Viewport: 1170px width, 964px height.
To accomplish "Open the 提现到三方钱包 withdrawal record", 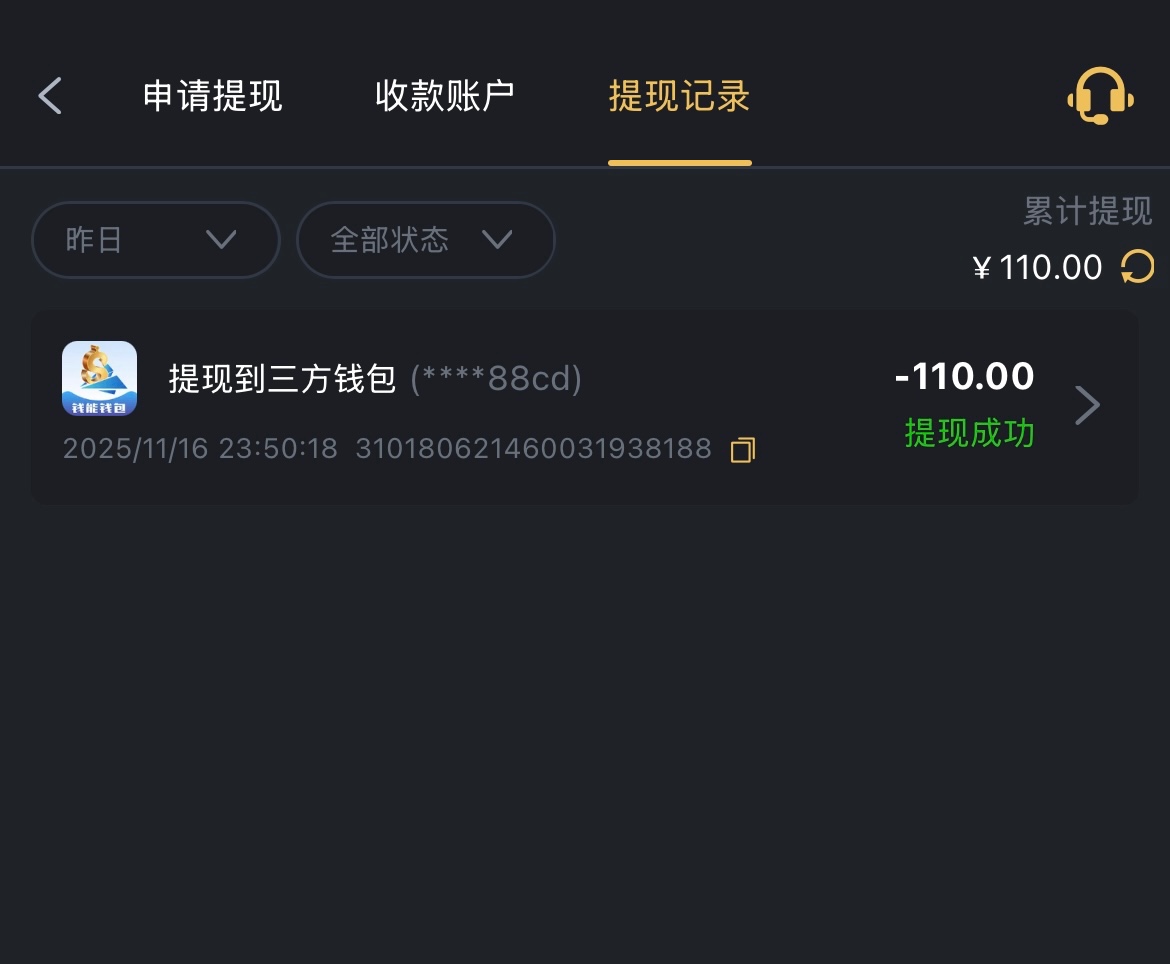I will click(585, 406).
